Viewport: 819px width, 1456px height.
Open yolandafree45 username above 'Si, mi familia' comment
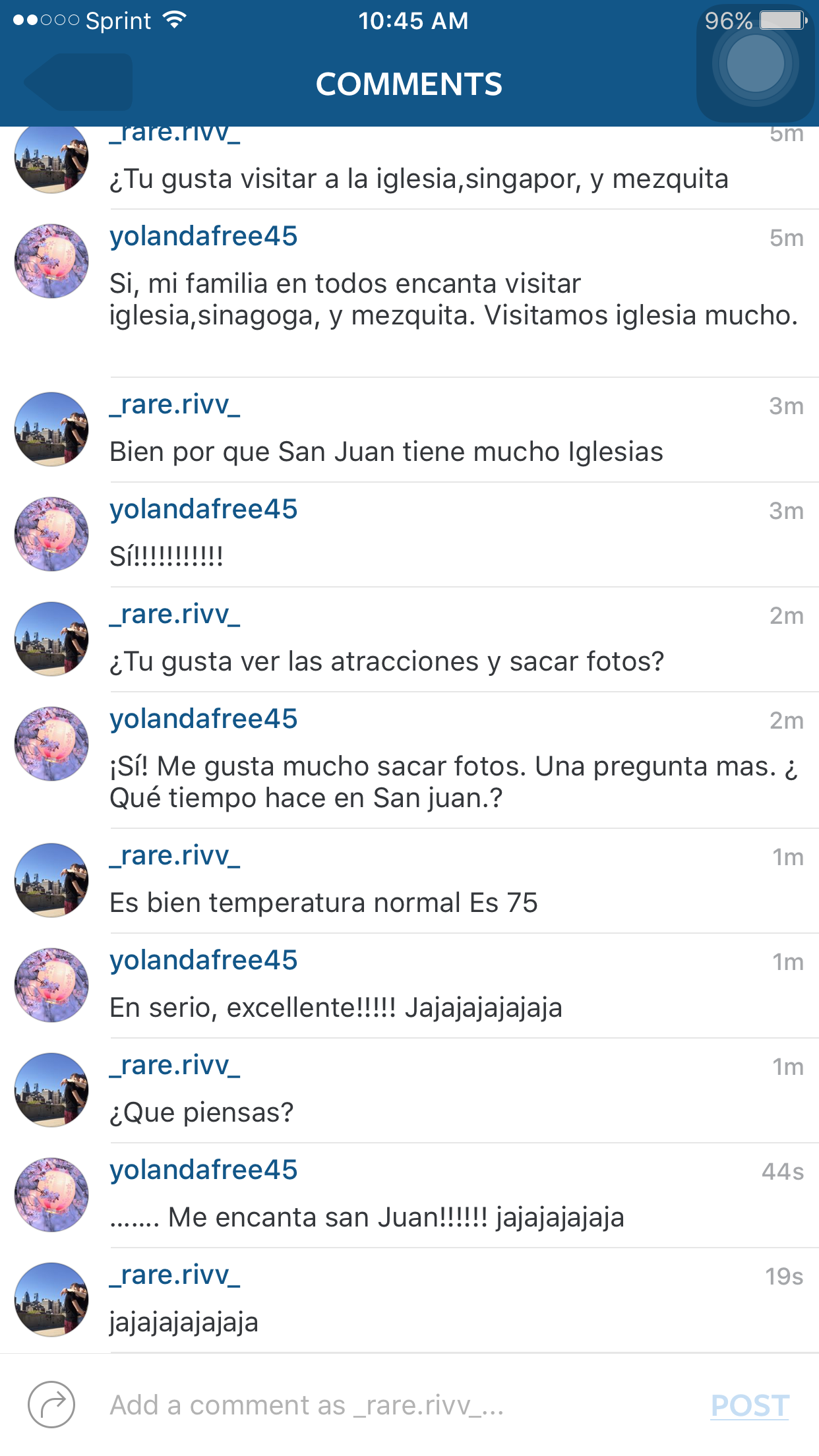pos(204,237)
